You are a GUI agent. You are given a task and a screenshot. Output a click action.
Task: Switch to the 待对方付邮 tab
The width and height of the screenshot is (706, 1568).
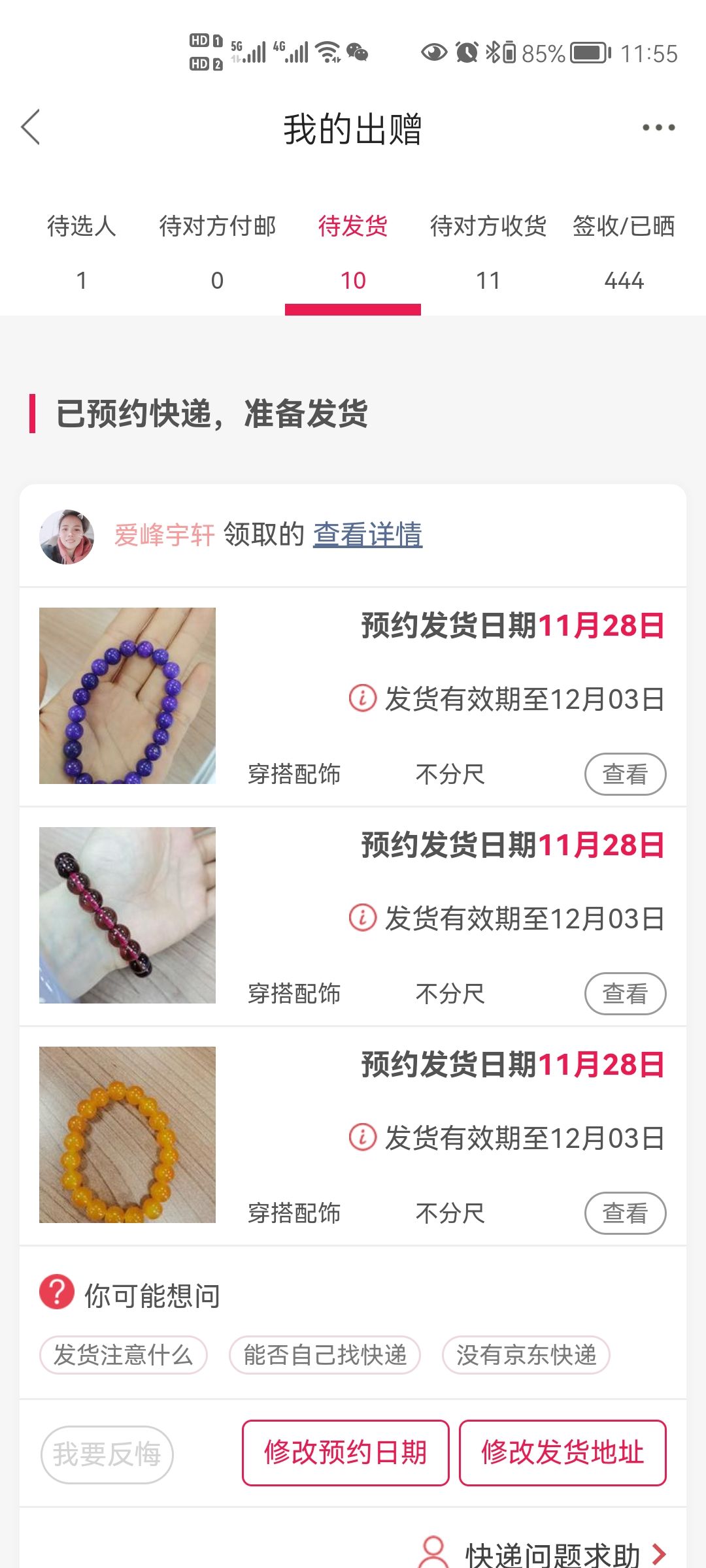tap(217, 253)
